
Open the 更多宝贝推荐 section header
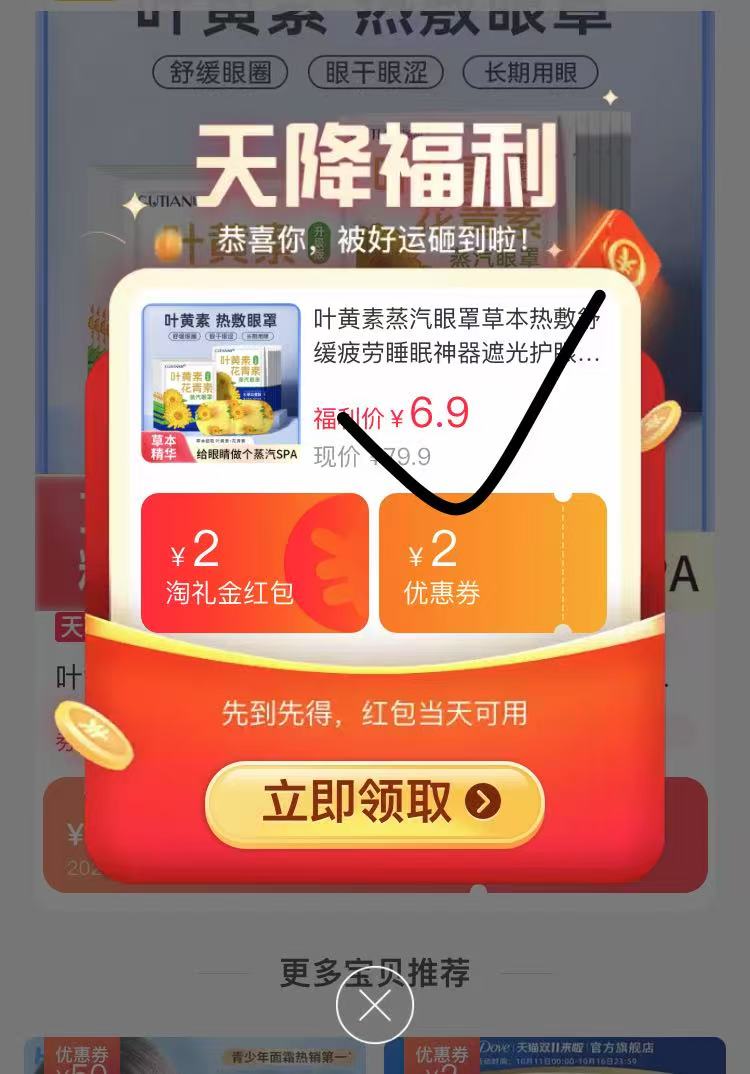click(x=374, y=972)
